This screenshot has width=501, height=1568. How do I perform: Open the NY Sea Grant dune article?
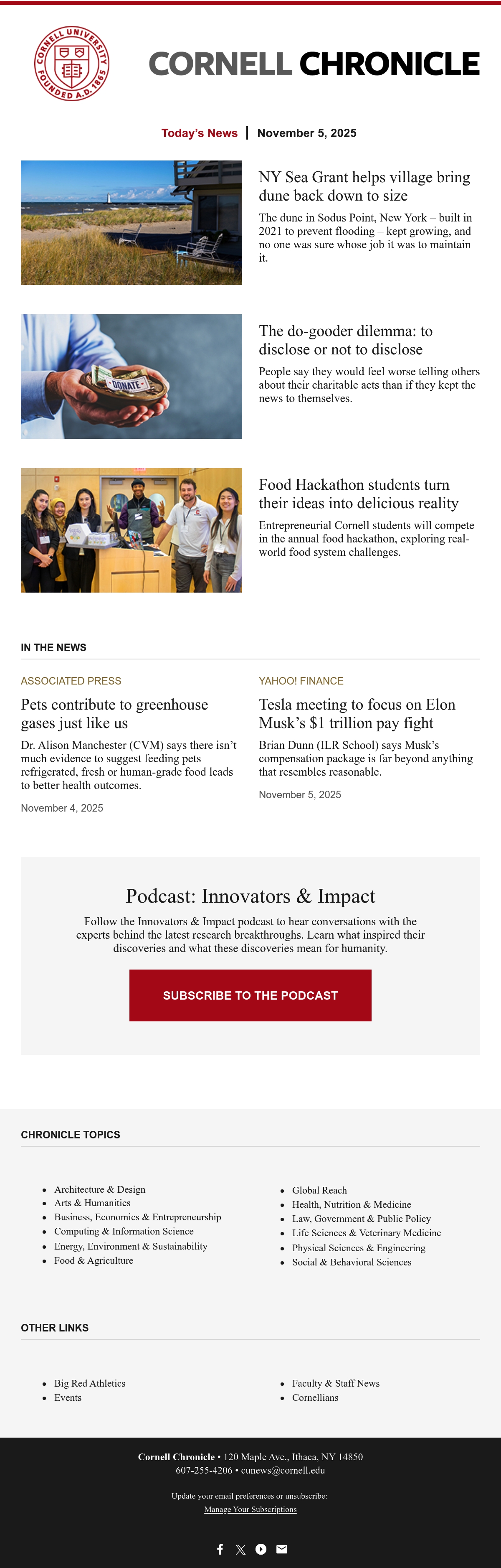[x=364, y=186]
